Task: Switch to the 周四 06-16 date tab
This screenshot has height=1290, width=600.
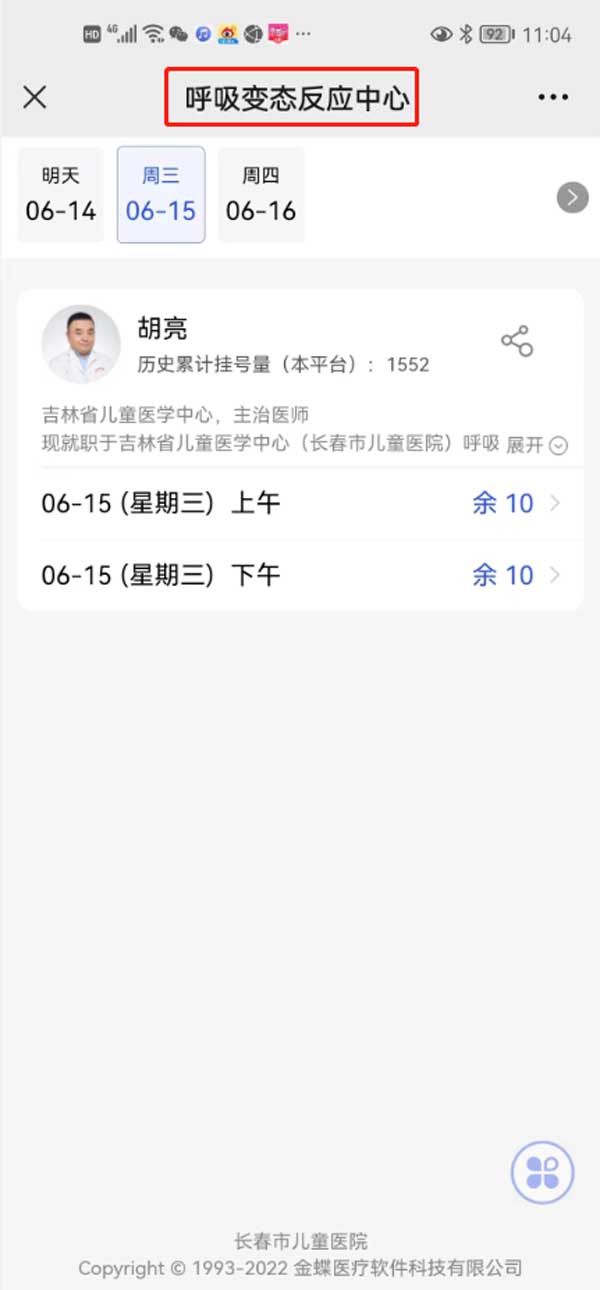Action: tap(261, 195)
